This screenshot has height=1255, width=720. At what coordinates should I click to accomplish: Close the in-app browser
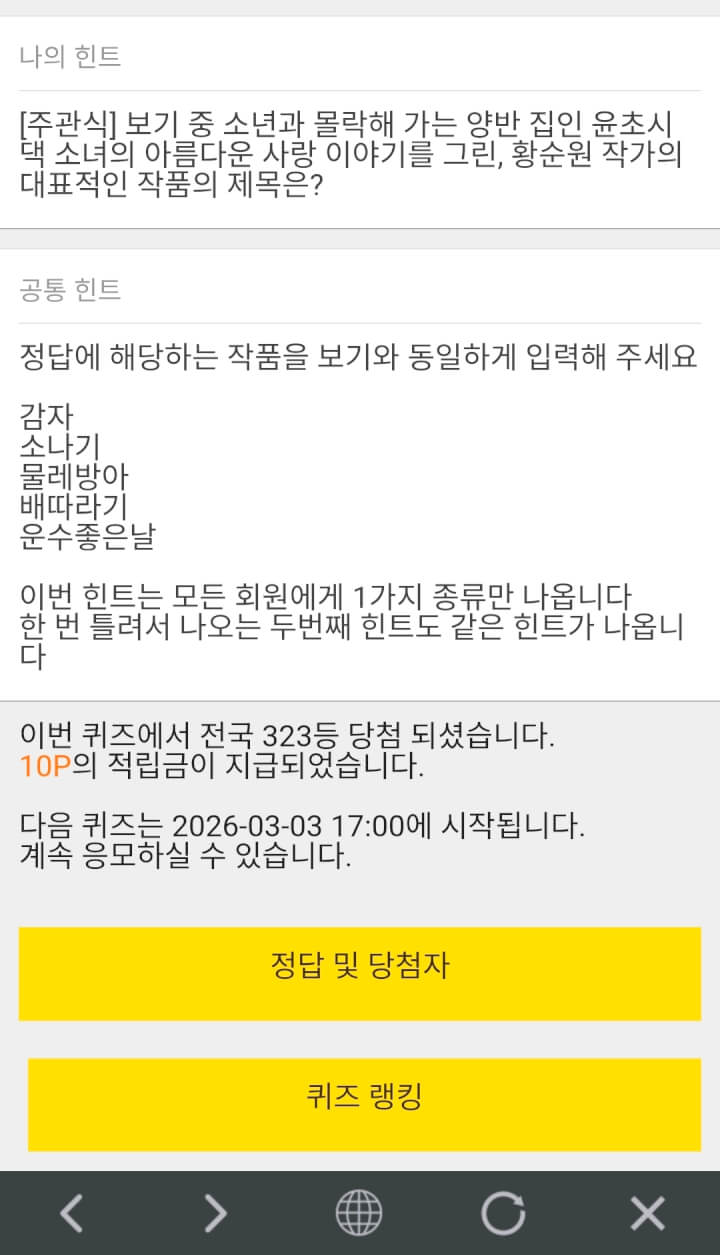(x=647, y=1213)
